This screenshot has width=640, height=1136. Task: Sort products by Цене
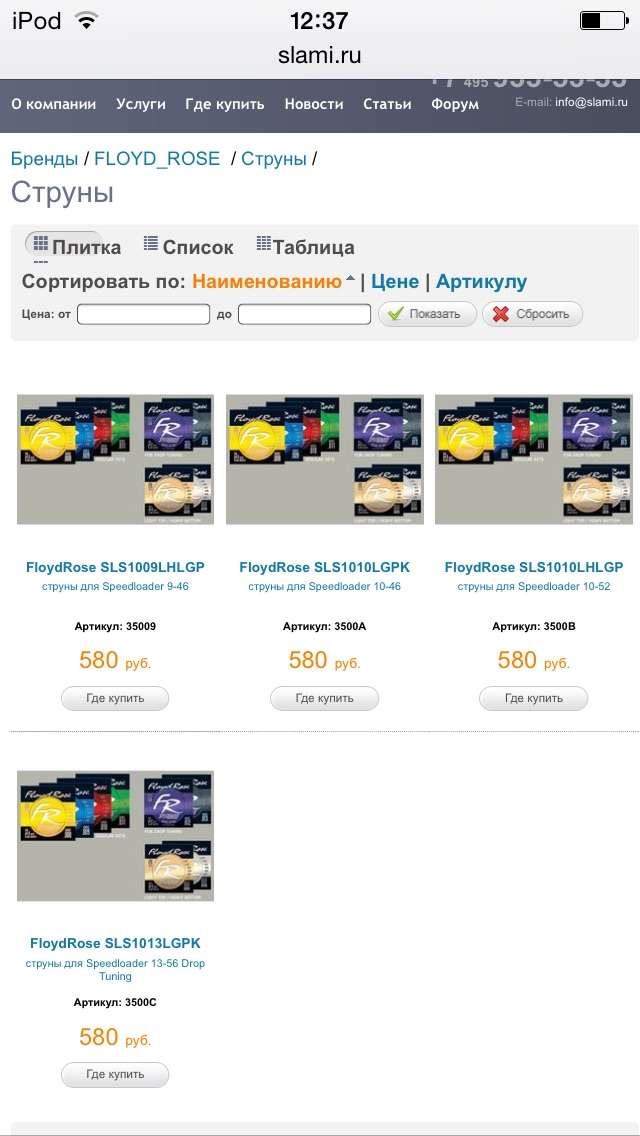[395, 282]
